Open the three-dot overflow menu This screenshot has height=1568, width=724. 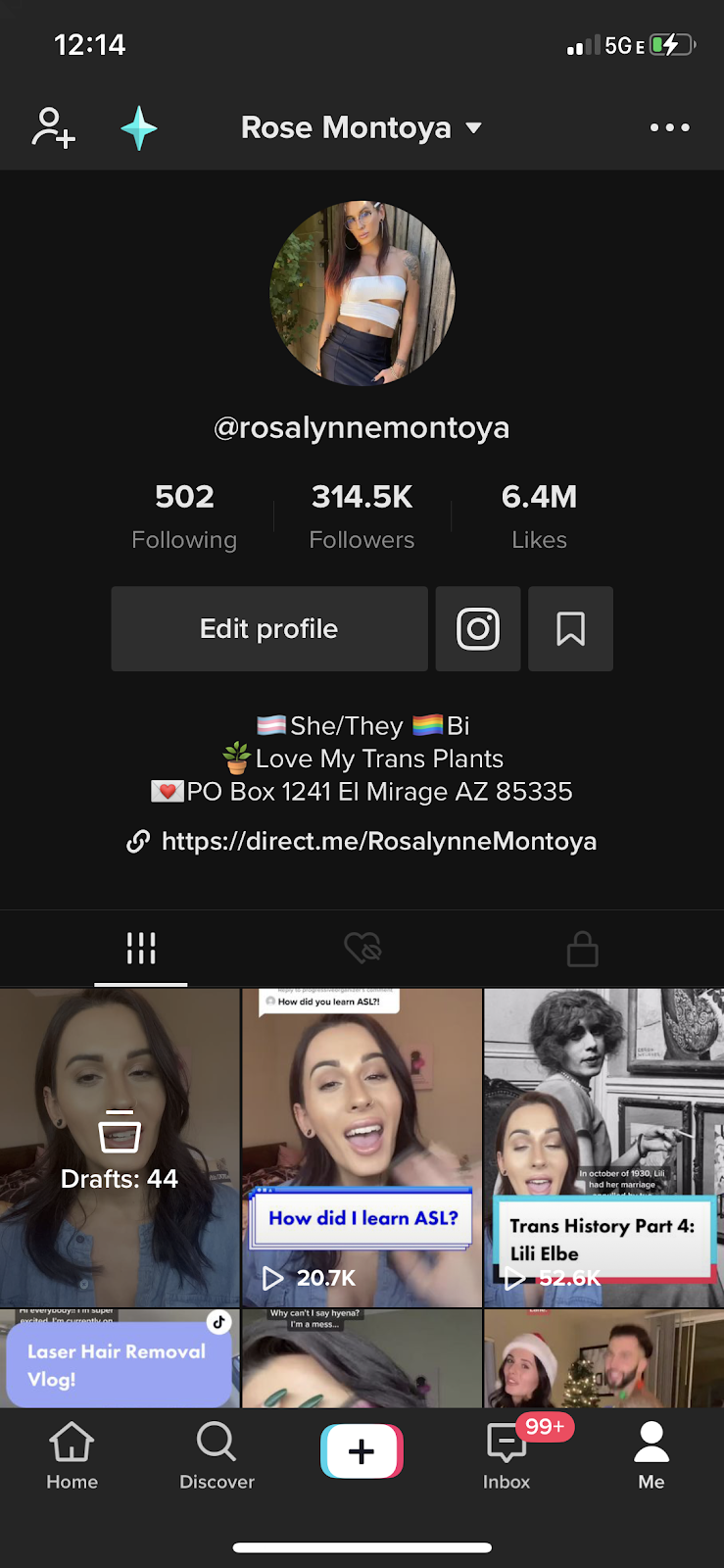pos(670,127)
